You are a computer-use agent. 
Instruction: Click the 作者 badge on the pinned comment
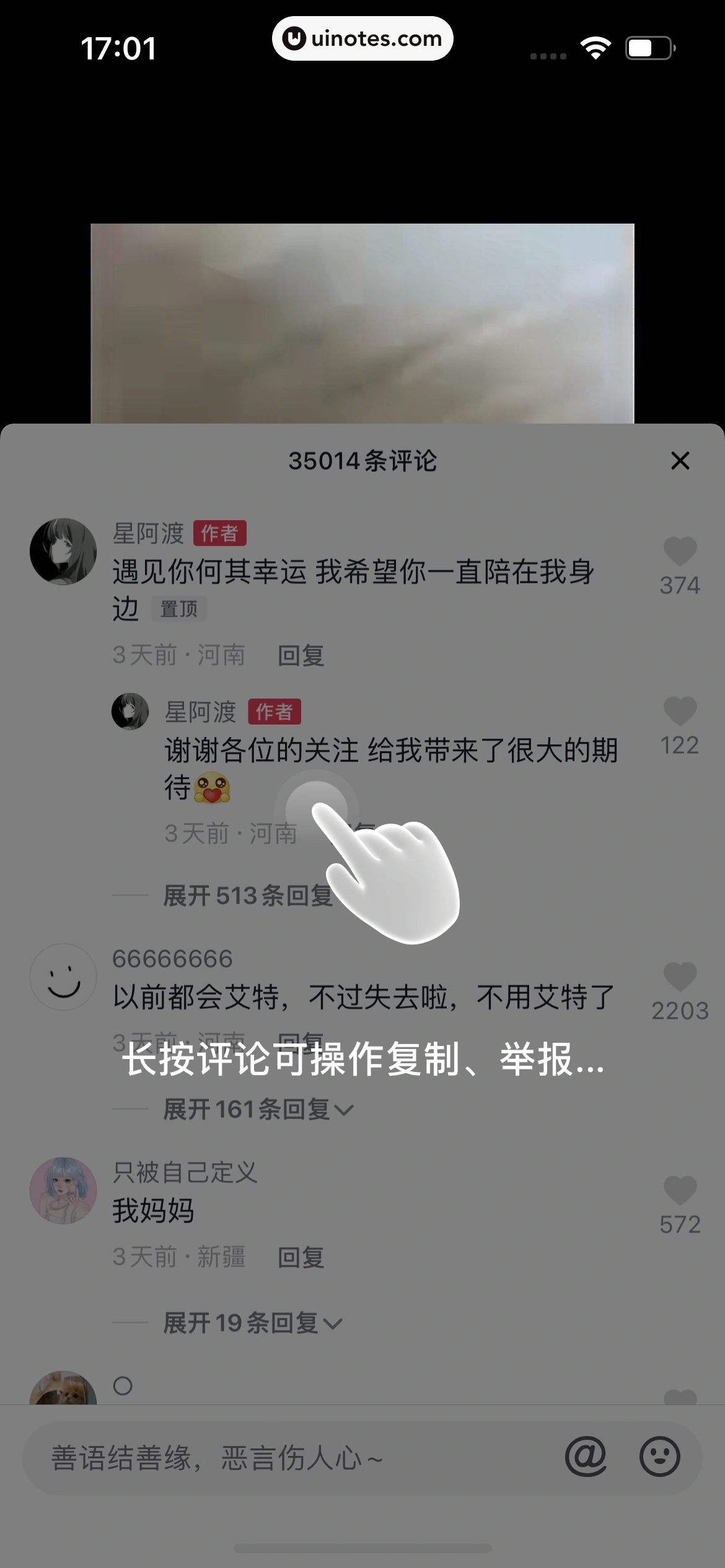tap(220, 531)
